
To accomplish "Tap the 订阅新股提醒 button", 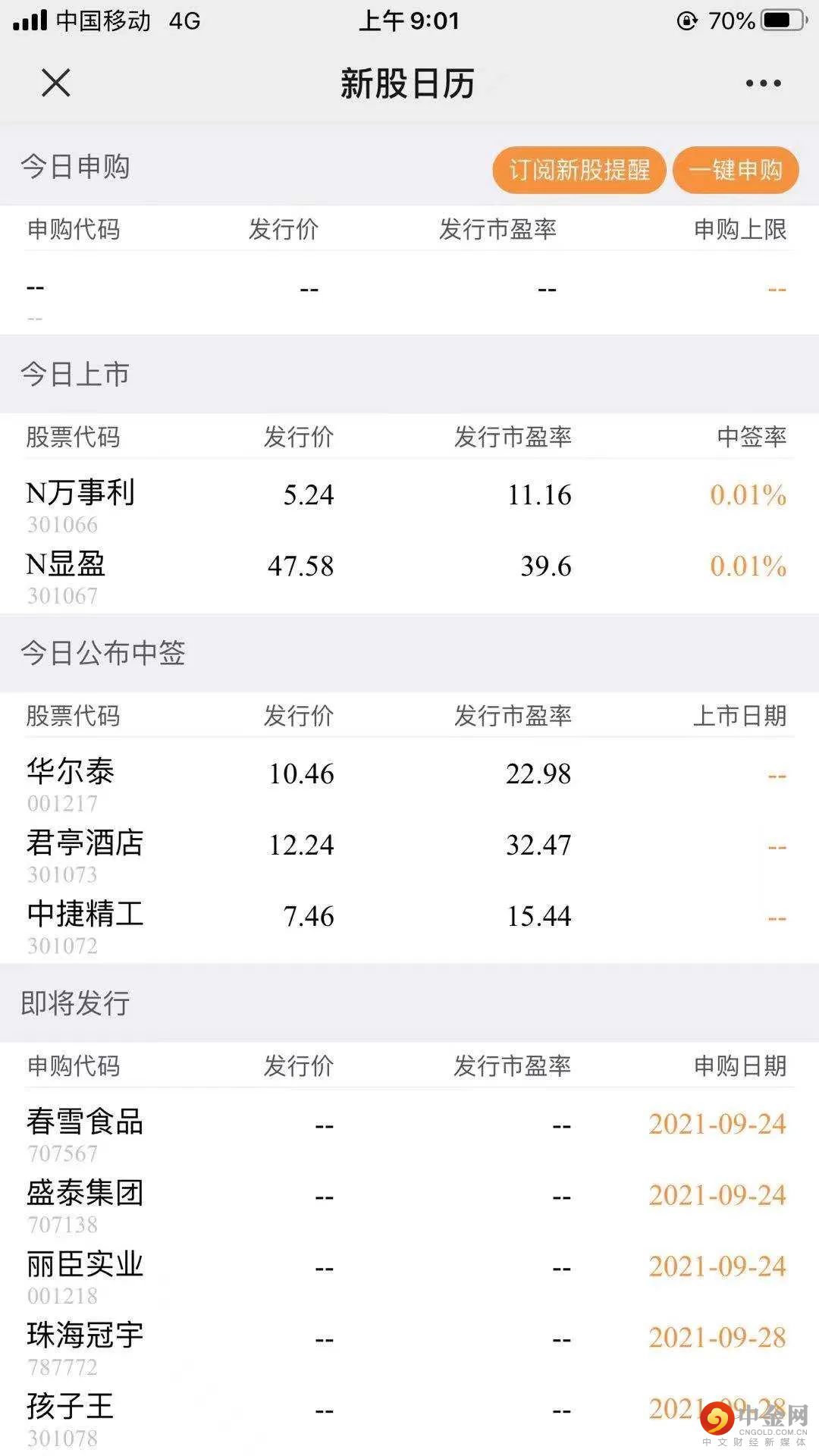I will (x=579, y=170).
